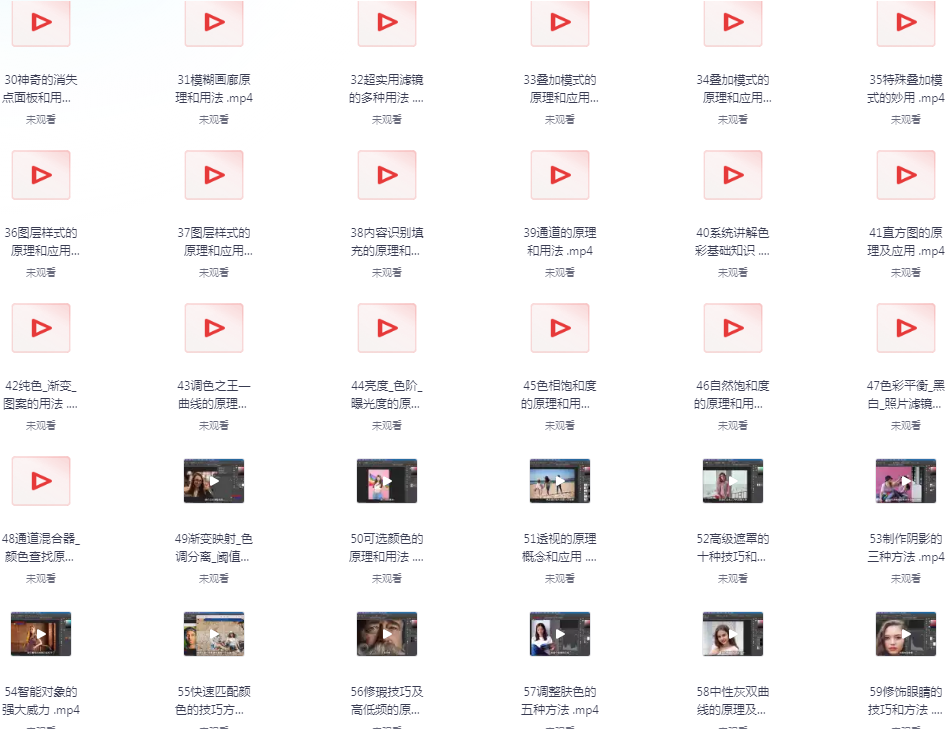Open video 30神奇的消失点面板
This screenshot has height=729, width=952.
[x=41, y=22]
